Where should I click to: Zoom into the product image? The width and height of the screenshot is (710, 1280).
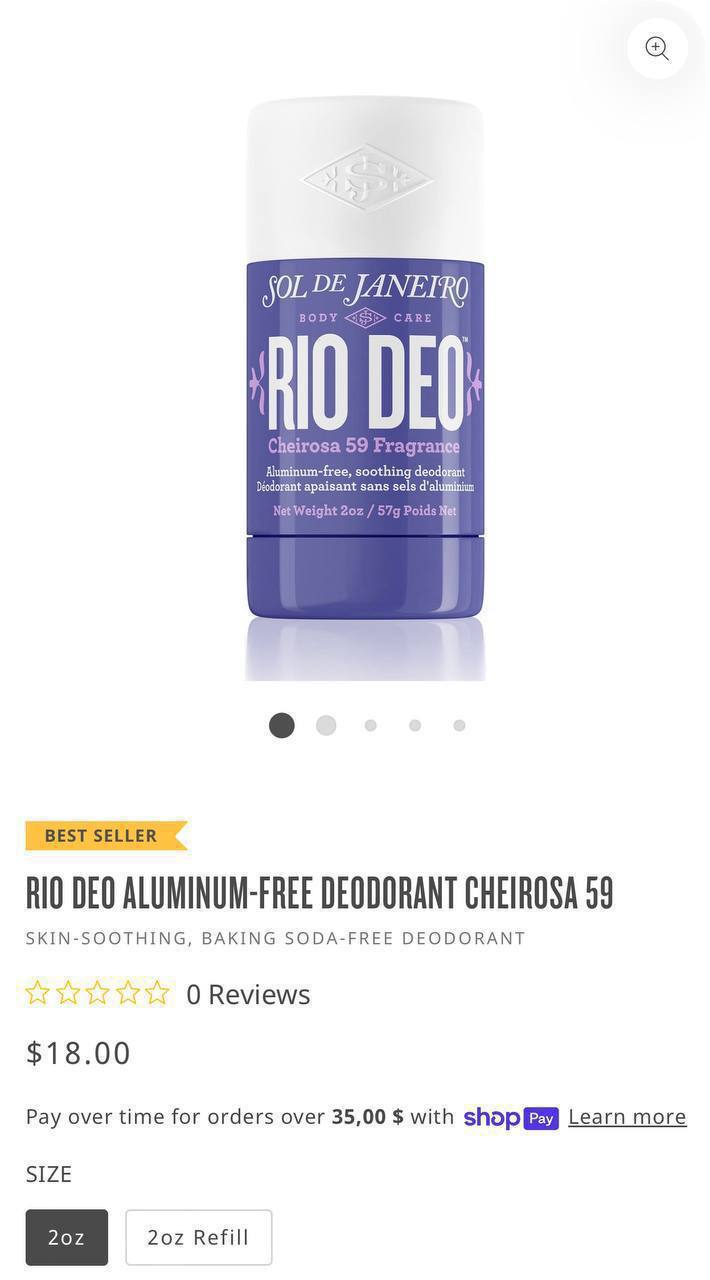(657, 48)
